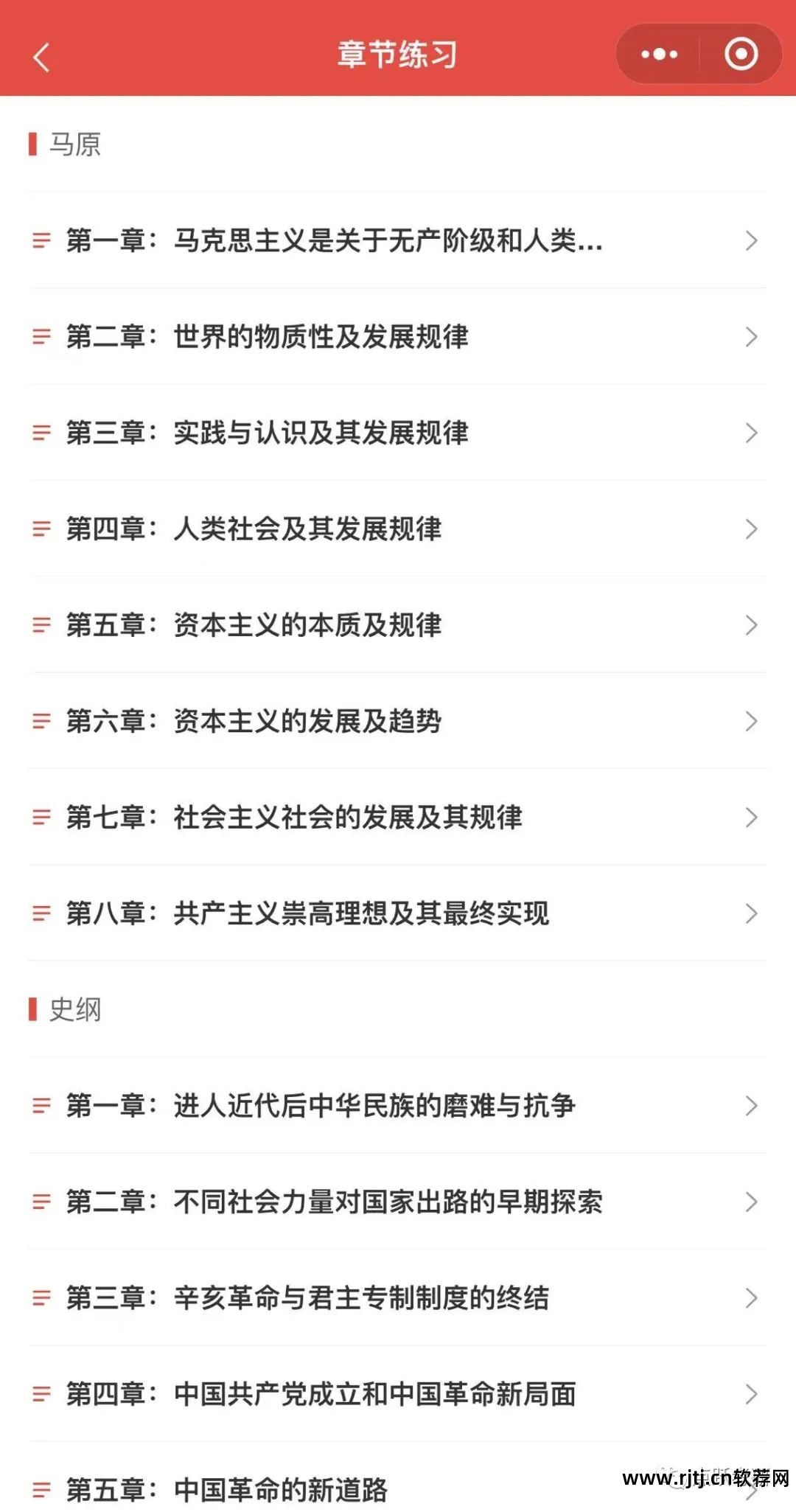The width and height of the screenshot is (796, 1512).
Task: Expand 第三章：实践与认识及其发展规律 via its chevron
Action: [750, 433]
